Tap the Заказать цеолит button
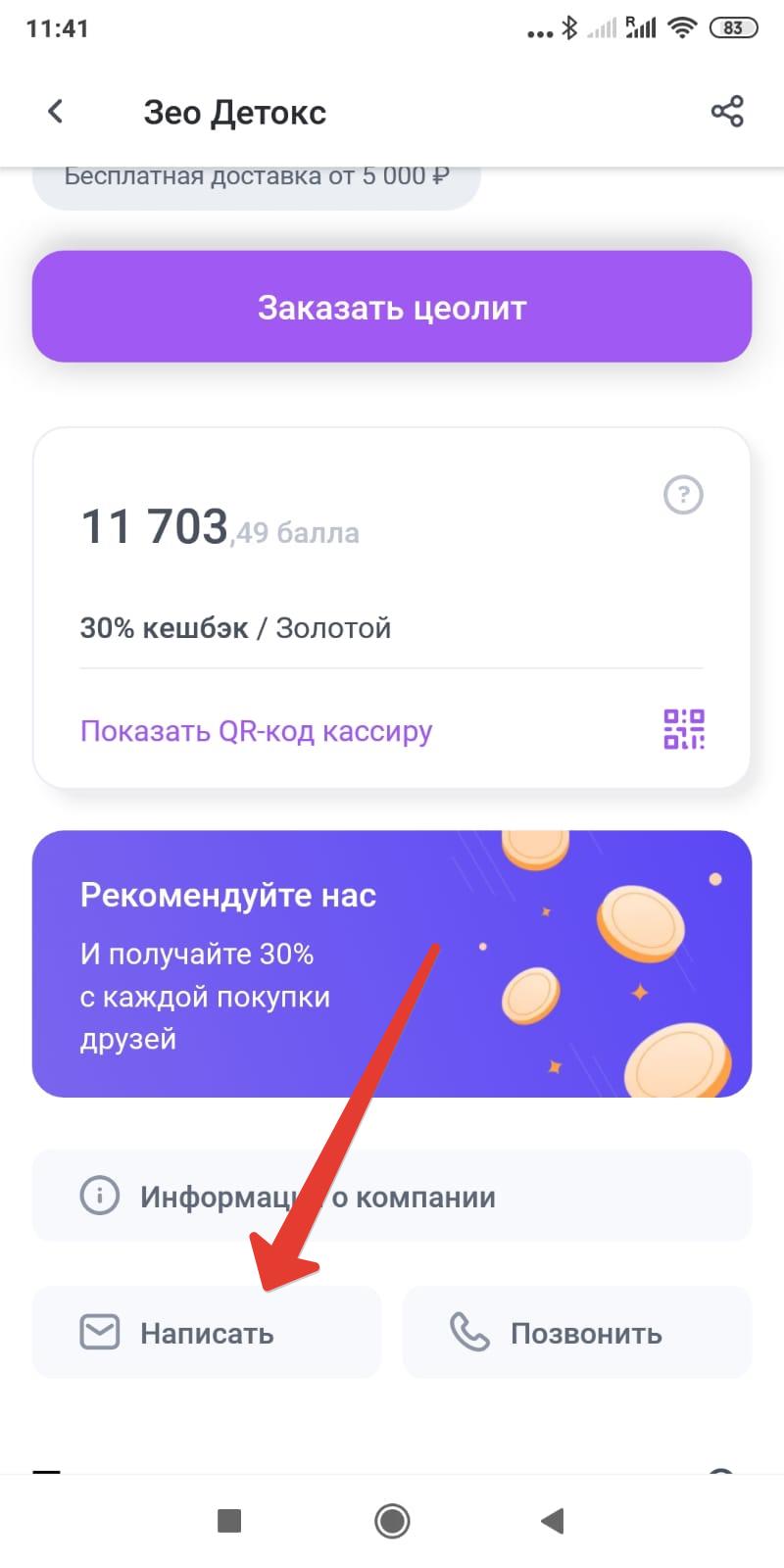This screenshot has height=1568, width=784. 392,307
